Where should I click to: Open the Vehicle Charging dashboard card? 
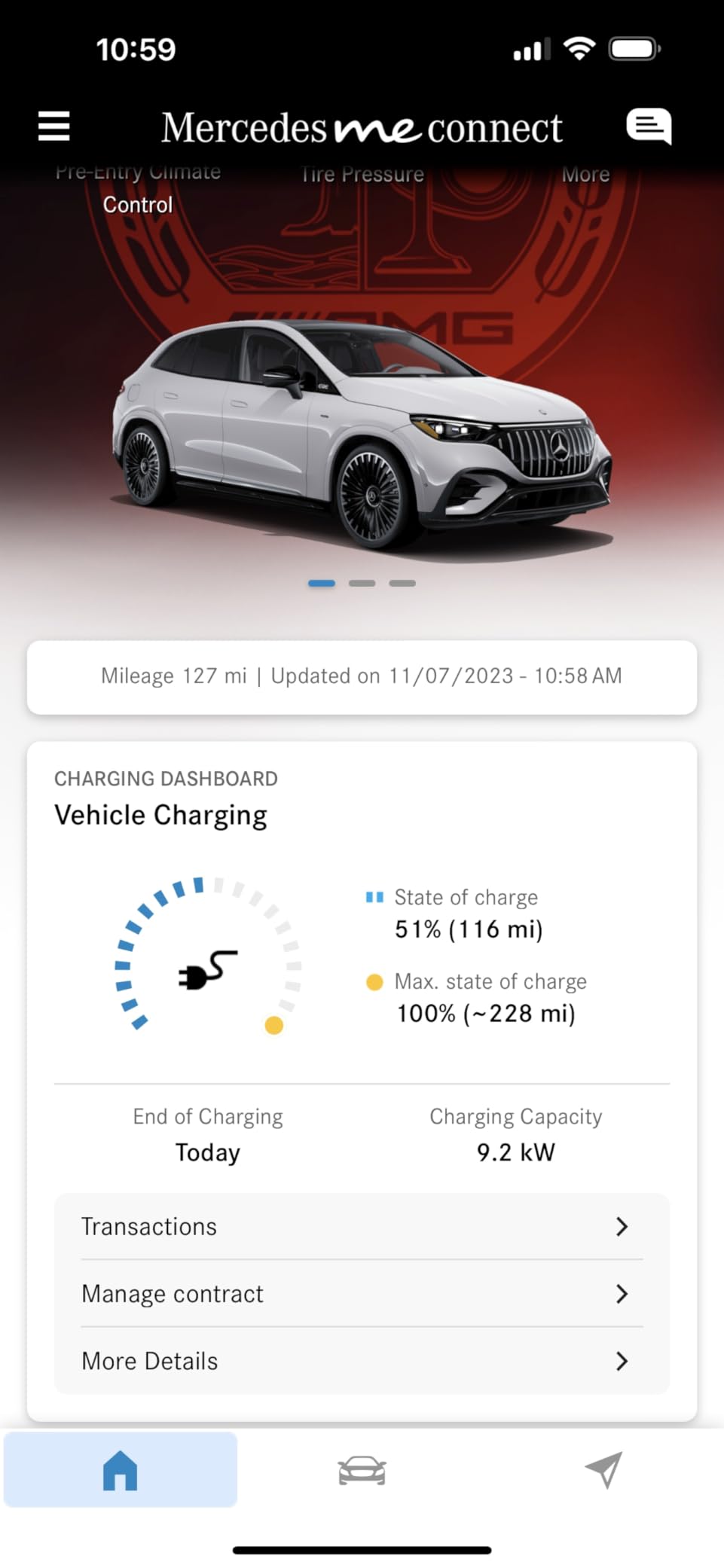coord(160,816)
